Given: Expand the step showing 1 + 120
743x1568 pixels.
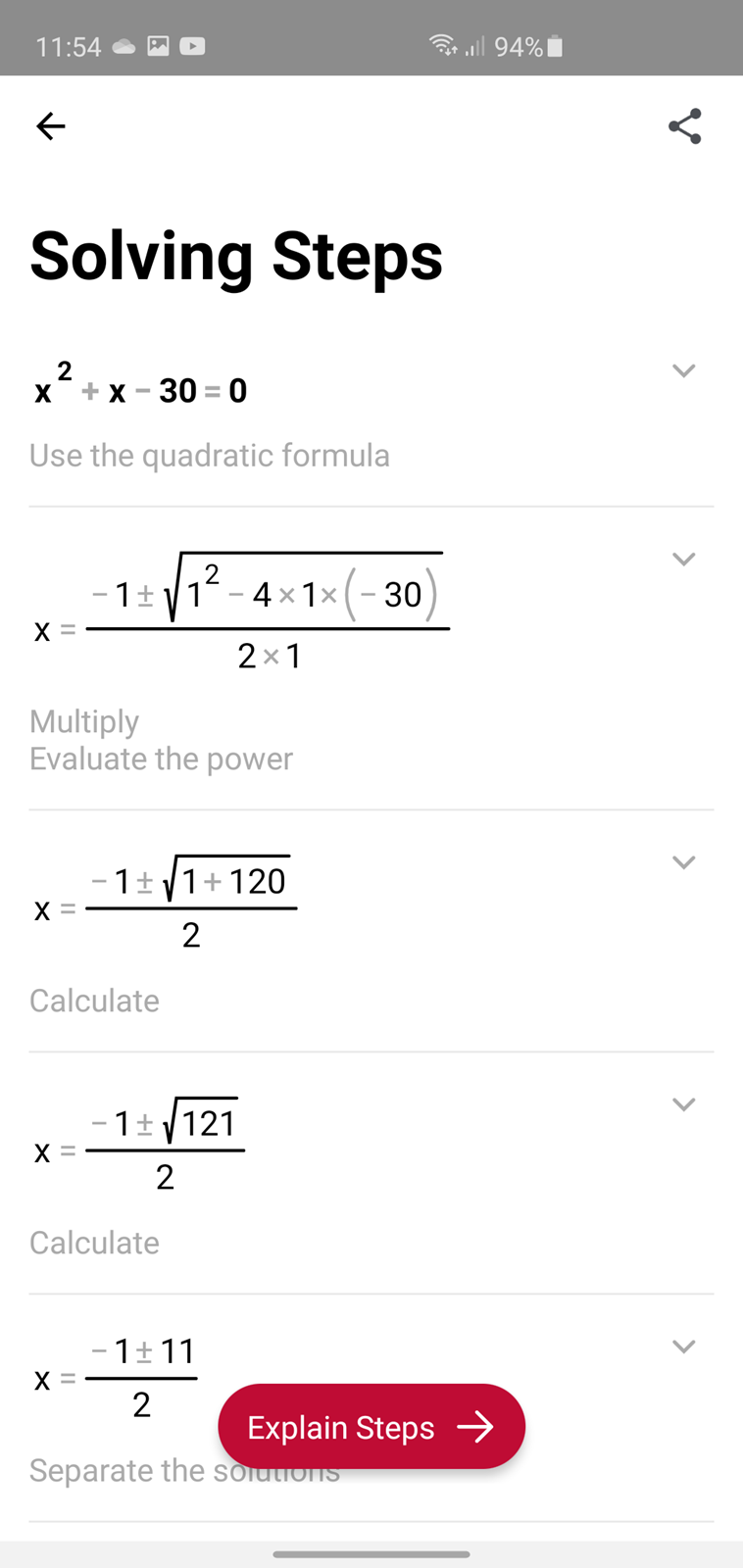Looking at the screenshot, I should (683, 862).
